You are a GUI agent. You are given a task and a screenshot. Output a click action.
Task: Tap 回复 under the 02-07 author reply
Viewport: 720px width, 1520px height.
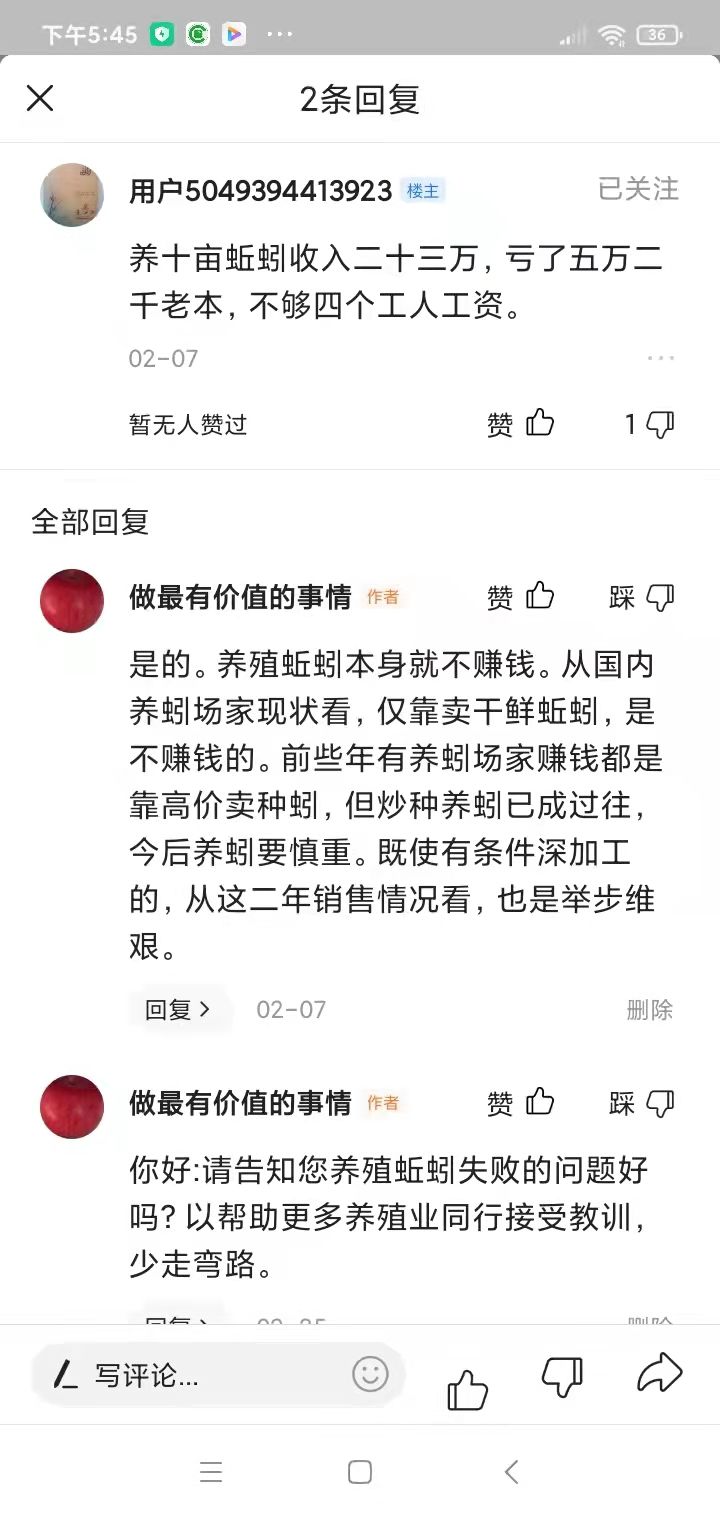(178, 1009)
